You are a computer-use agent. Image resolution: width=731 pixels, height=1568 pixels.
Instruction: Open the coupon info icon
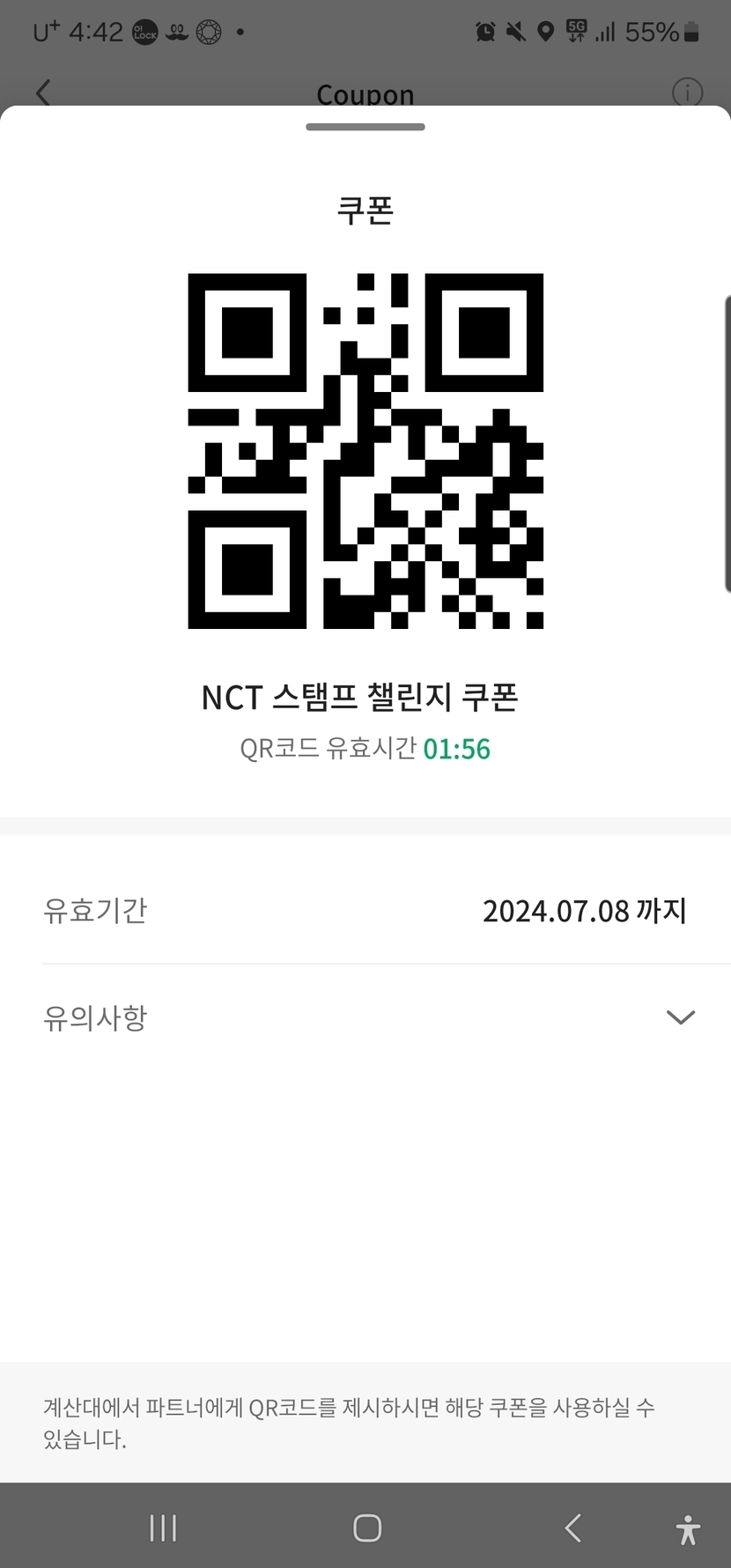(x=687, y=92)
